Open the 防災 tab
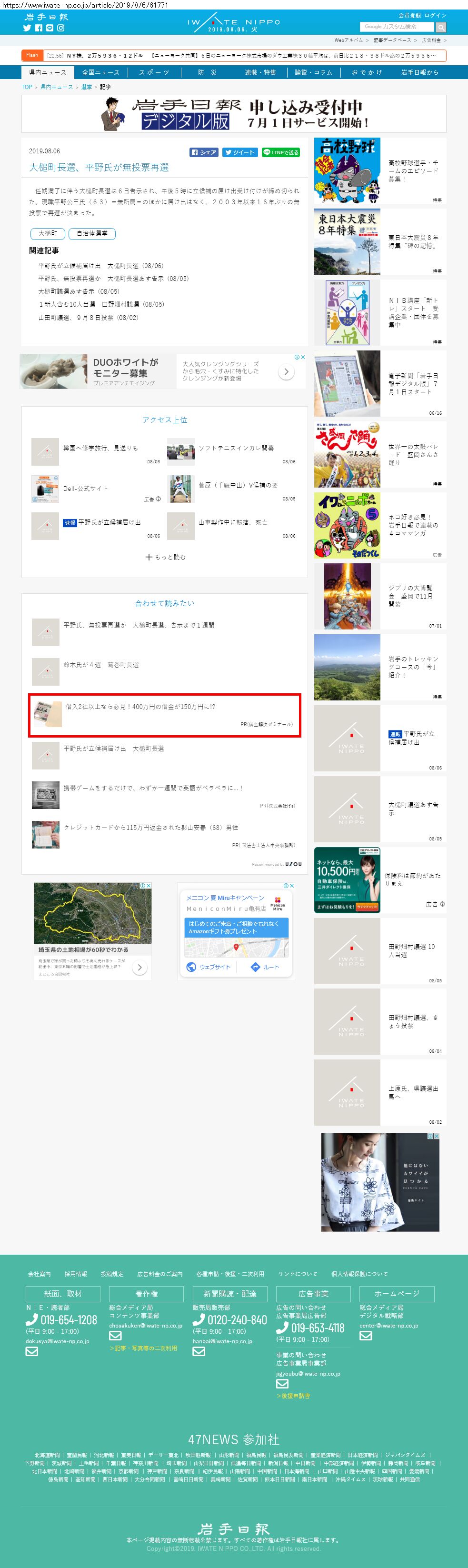468x1568 pixels. (207, 72)
